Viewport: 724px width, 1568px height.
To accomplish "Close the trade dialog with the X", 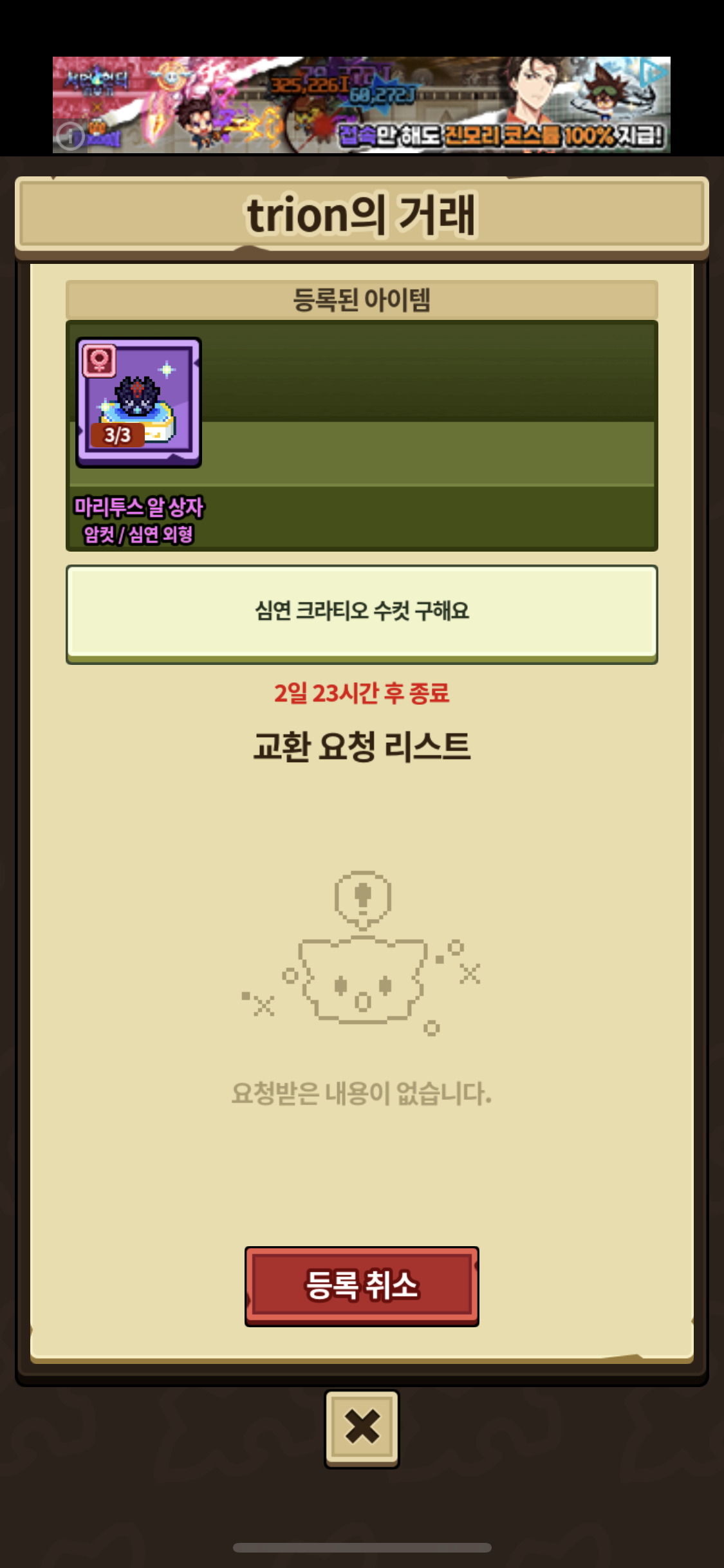I will [362, 1428].
